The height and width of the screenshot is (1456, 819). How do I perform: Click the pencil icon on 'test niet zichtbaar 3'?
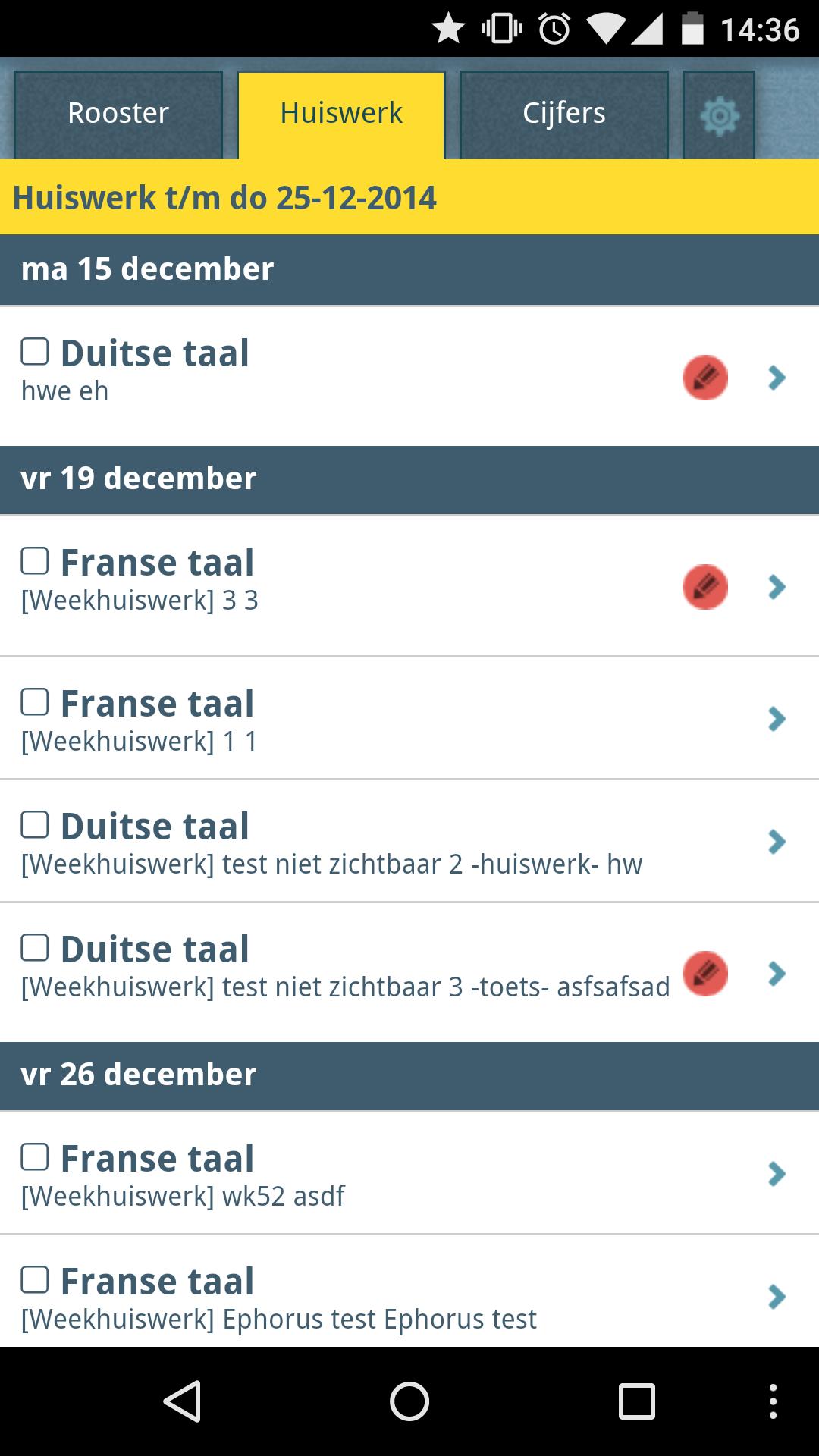click(704, 974)
